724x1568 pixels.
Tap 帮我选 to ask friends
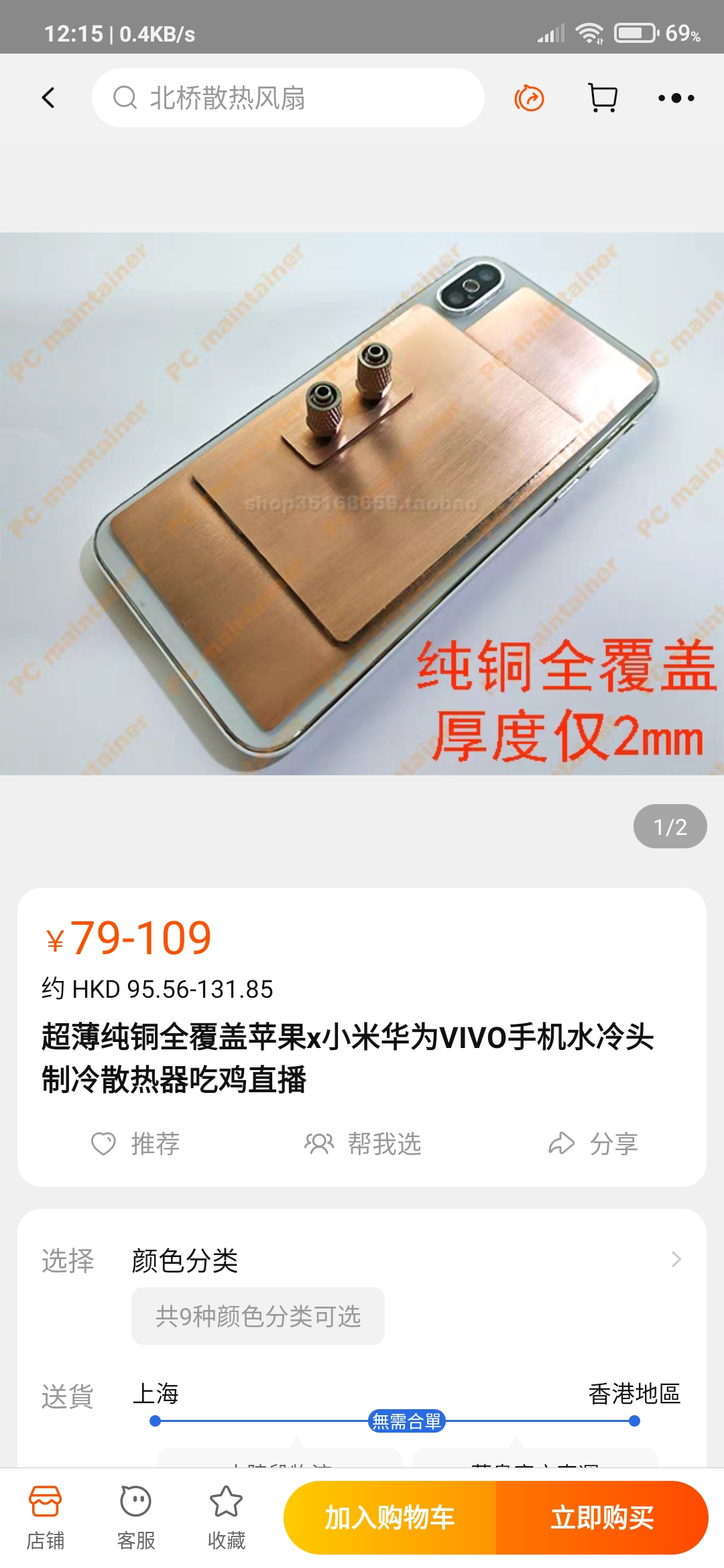pyautogui.click(x=363, y=1143)
